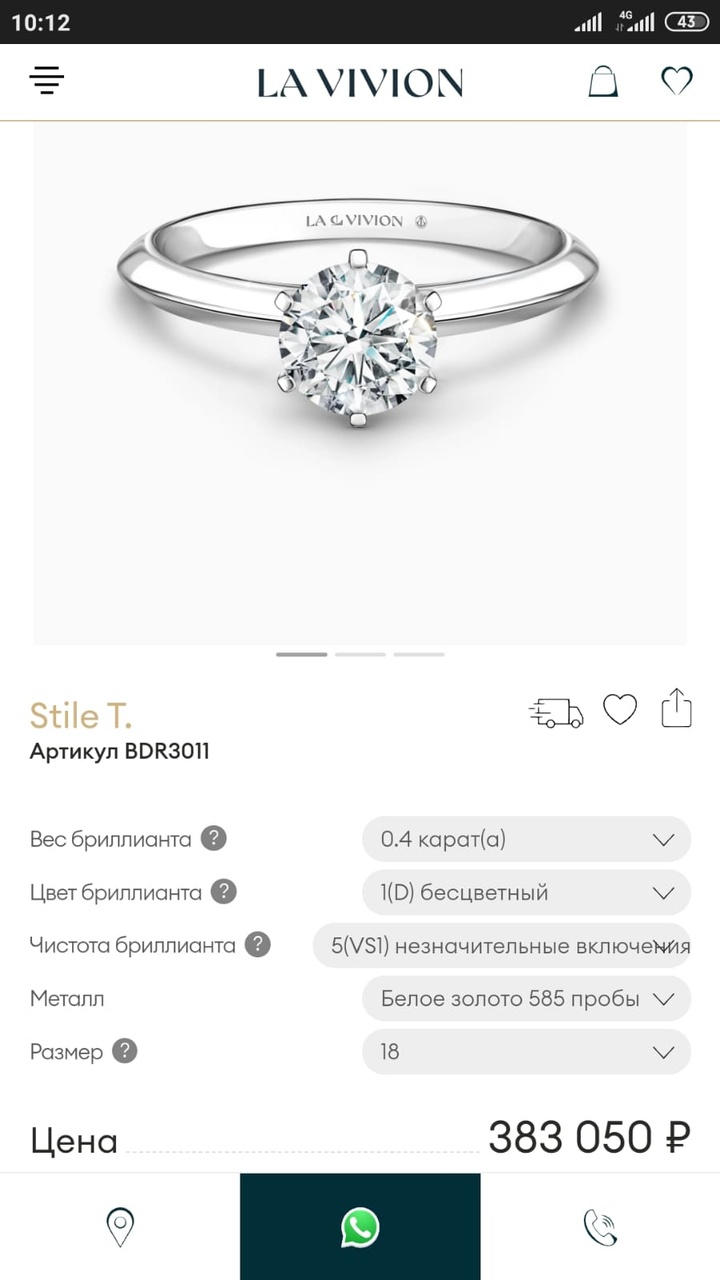Show help for Вес бриллианта
The width and height of the screenshot is (720, 1280).
pos(214,838)
